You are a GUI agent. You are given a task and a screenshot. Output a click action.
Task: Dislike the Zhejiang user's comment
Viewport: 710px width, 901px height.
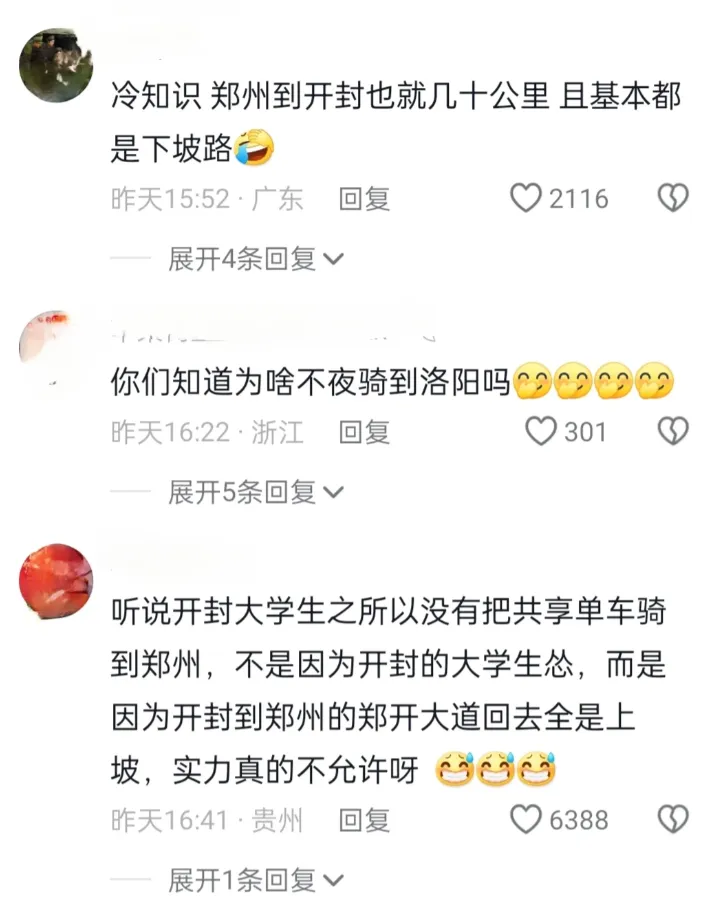click(673, 431)
